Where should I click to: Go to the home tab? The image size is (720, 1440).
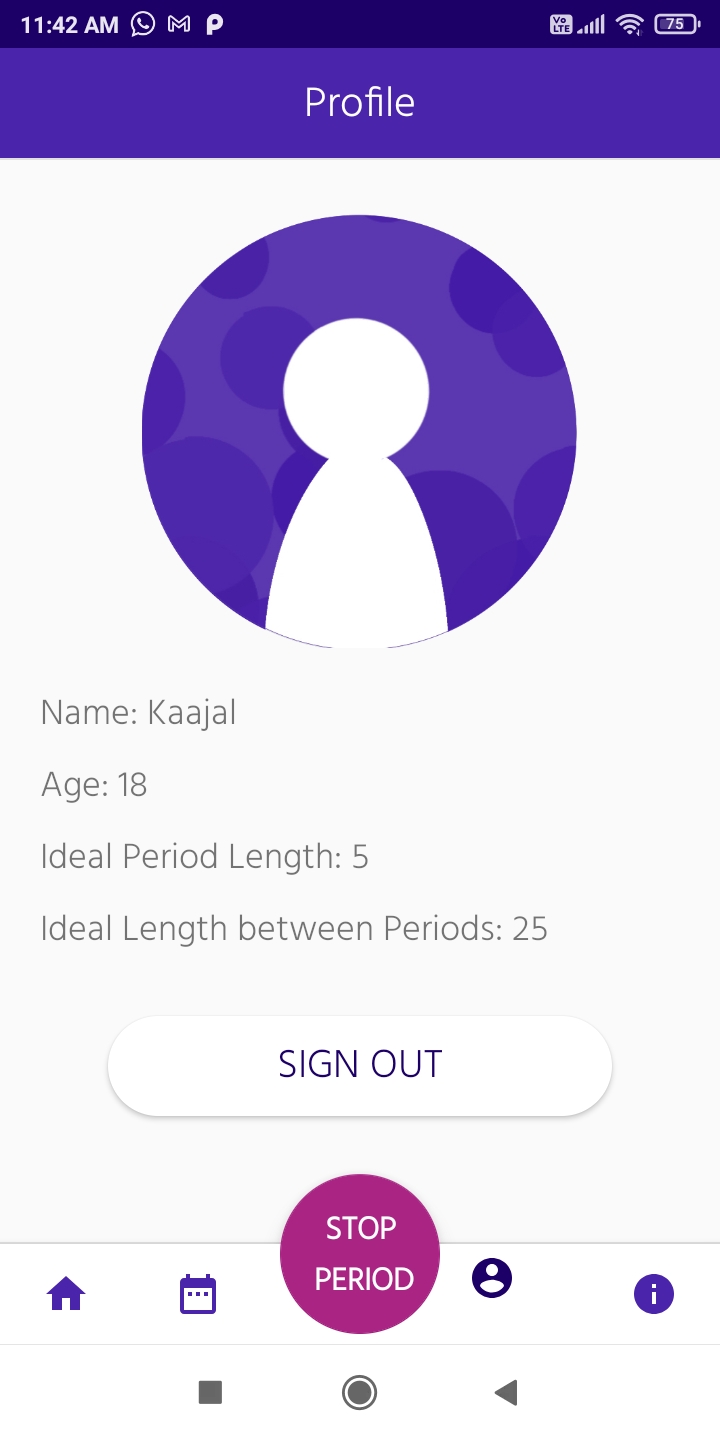click(66, 1295)
